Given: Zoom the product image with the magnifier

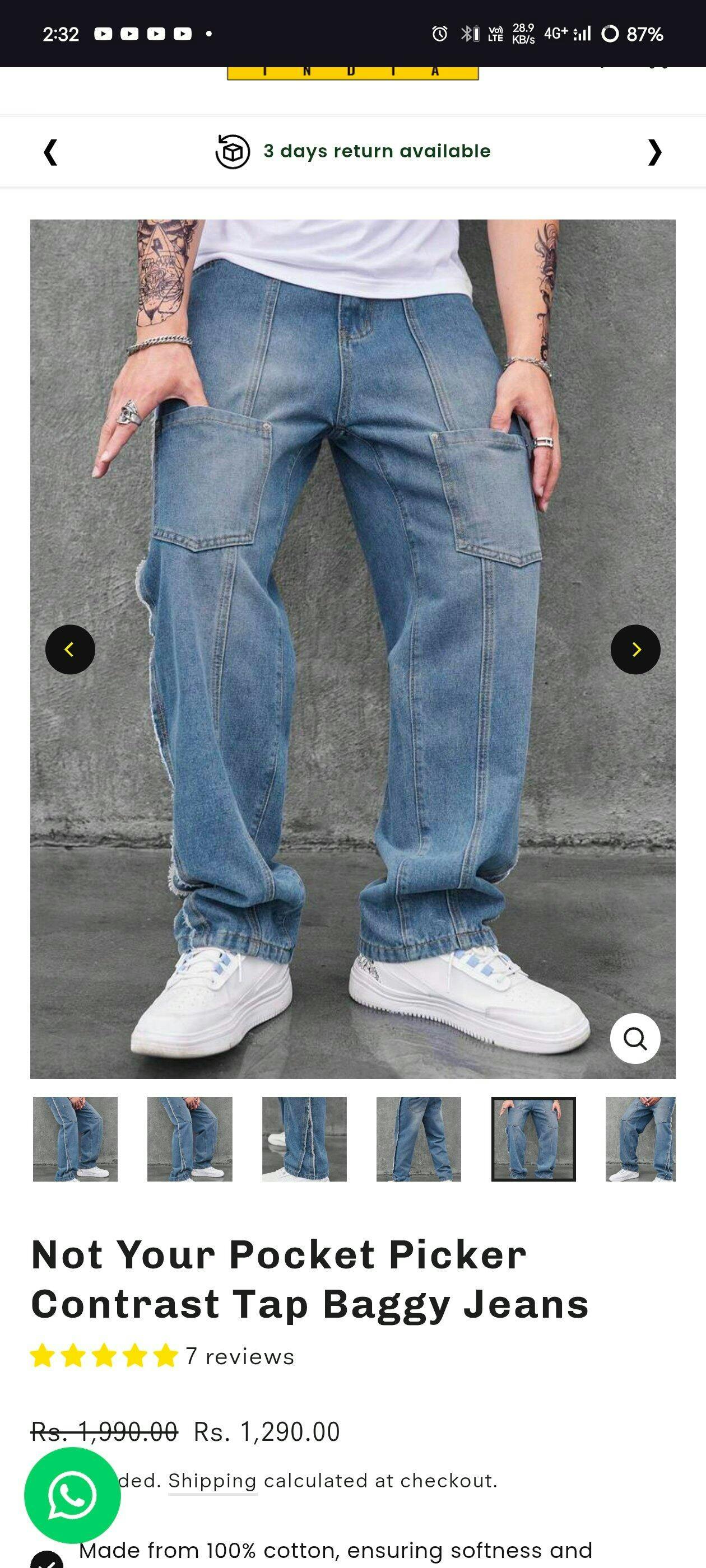Looking at the screenshot, I should pyautogui.click(x=635, y=1038).
